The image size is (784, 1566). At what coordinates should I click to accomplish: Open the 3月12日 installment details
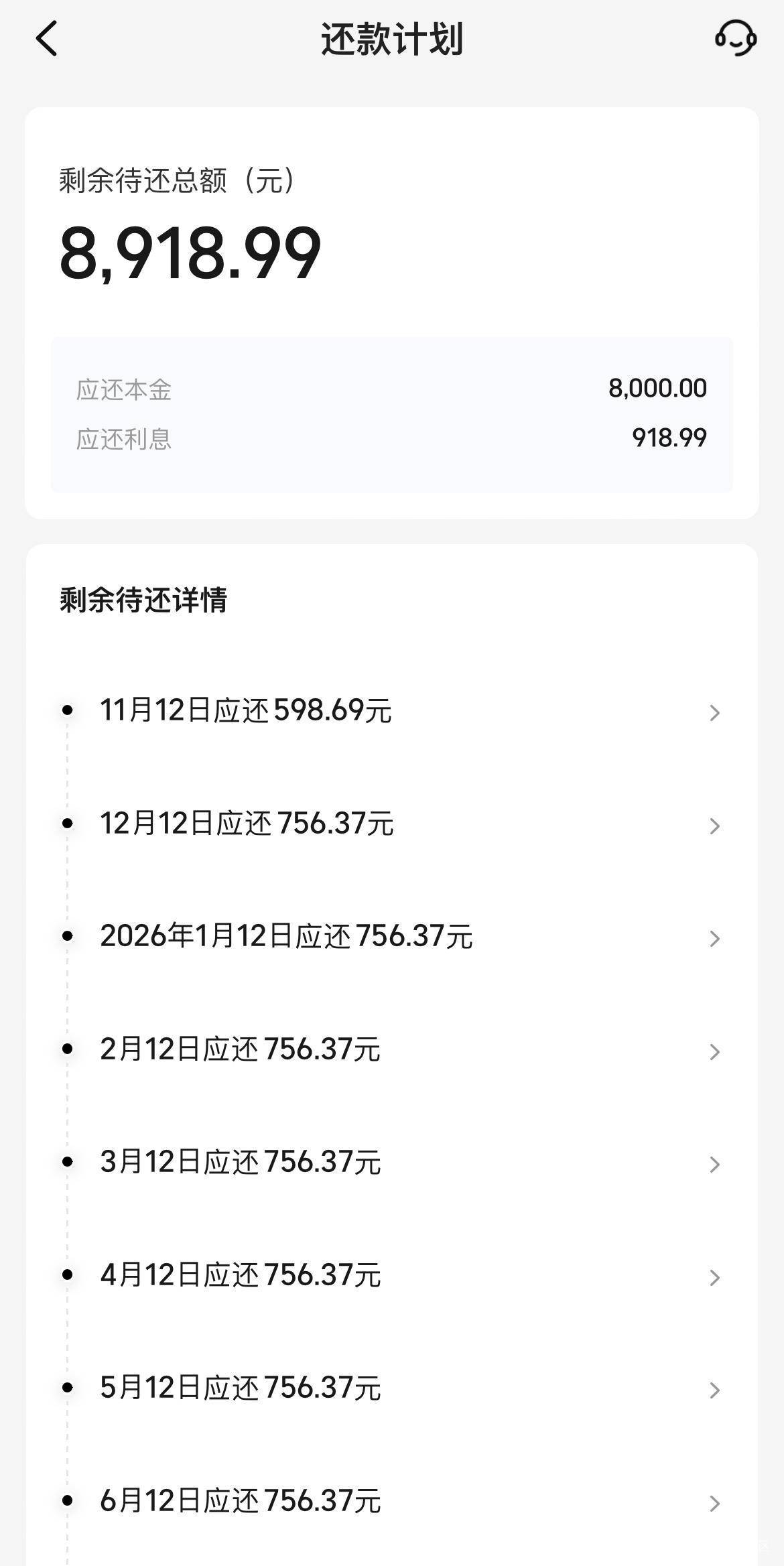point(392,1162)
